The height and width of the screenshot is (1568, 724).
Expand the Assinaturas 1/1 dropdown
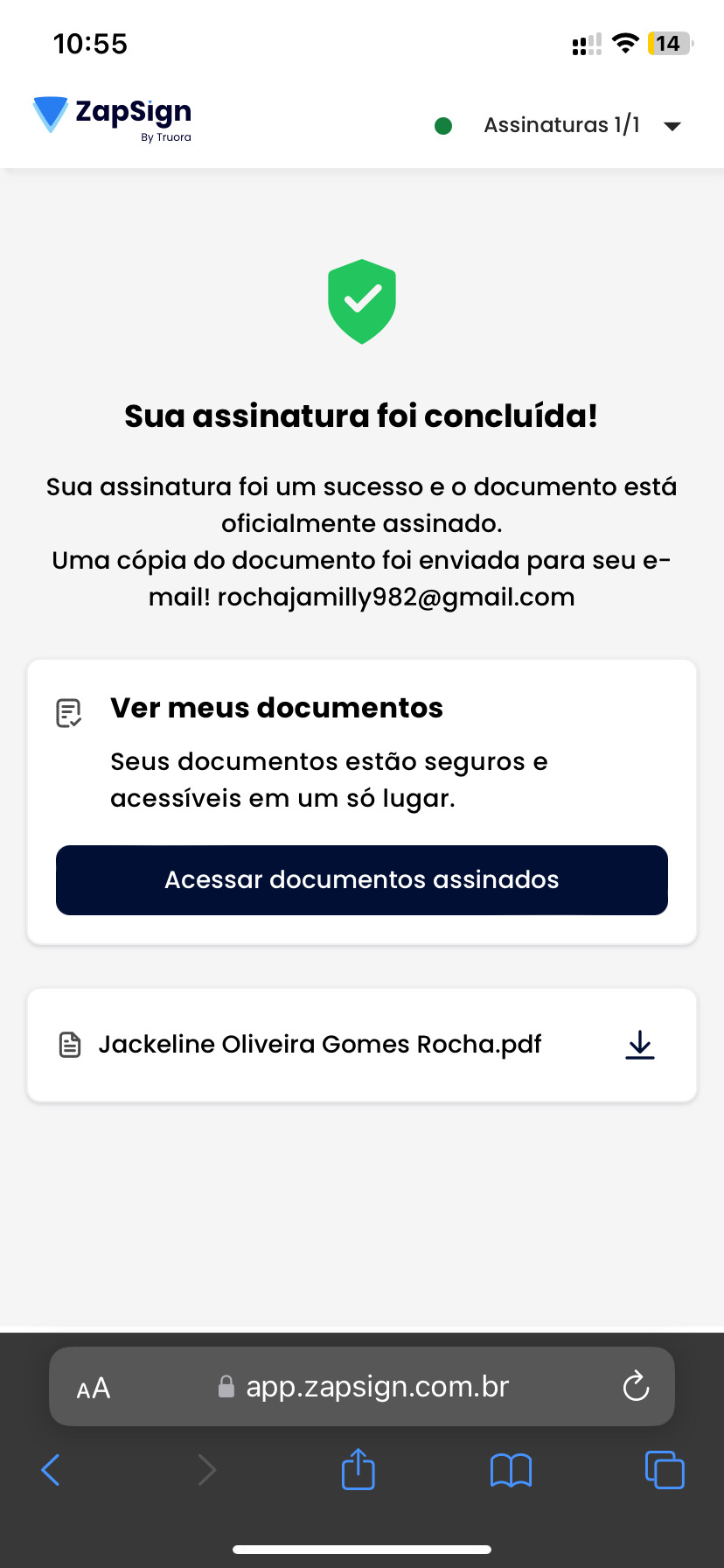click(672, 126)
